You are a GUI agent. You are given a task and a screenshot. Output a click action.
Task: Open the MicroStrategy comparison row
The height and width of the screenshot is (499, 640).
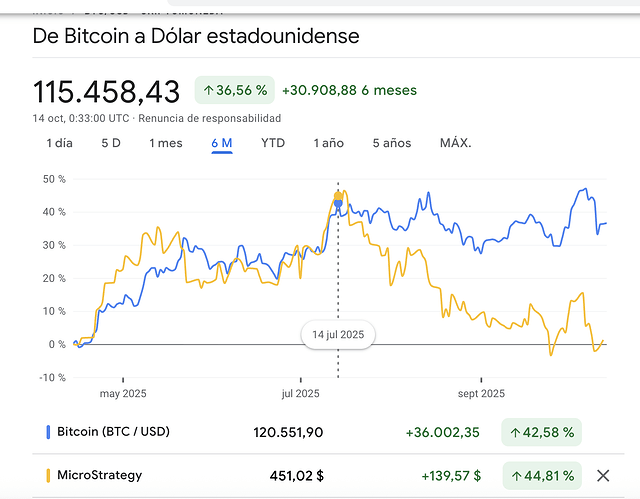[x=100, y=476]
